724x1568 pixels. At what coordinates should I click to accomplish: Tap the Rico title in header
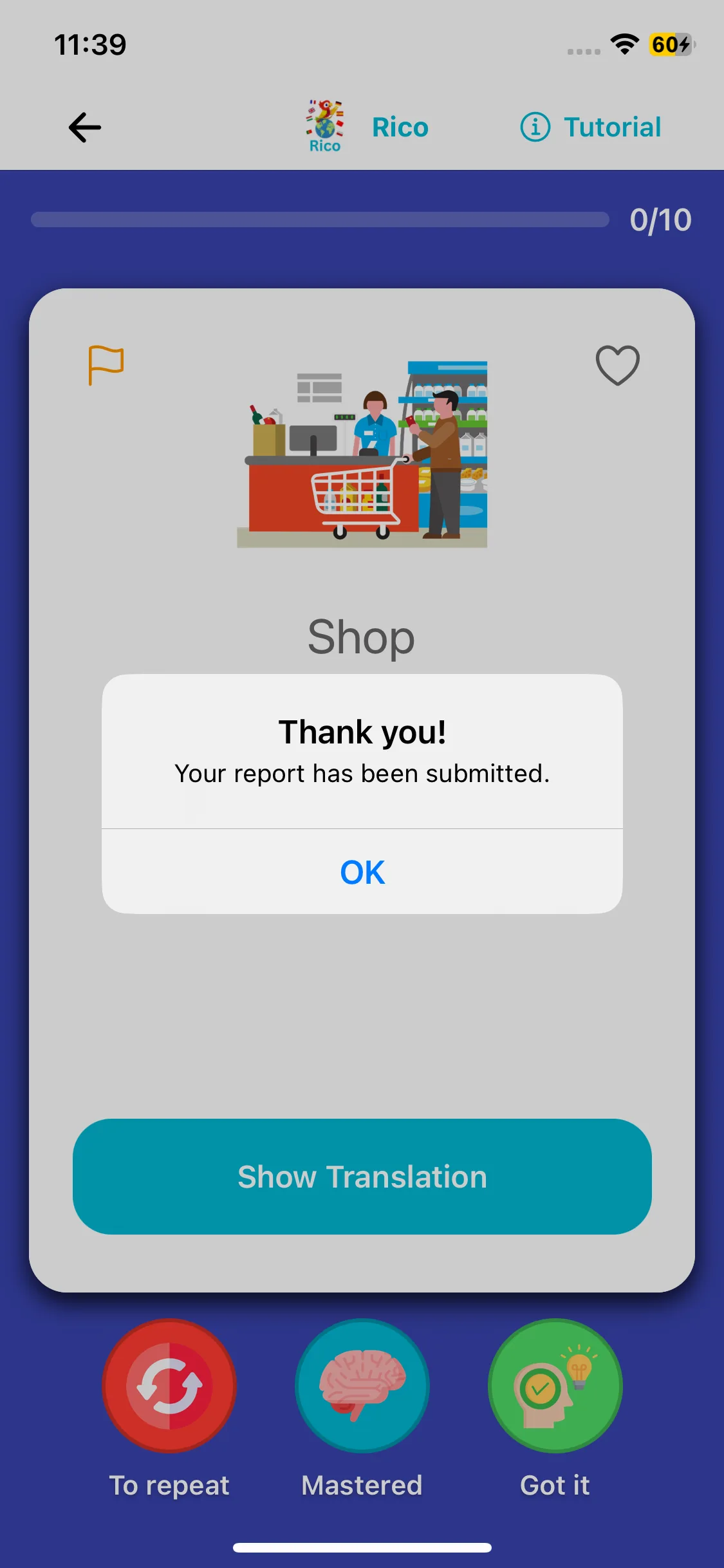click(x=400, y=127)
